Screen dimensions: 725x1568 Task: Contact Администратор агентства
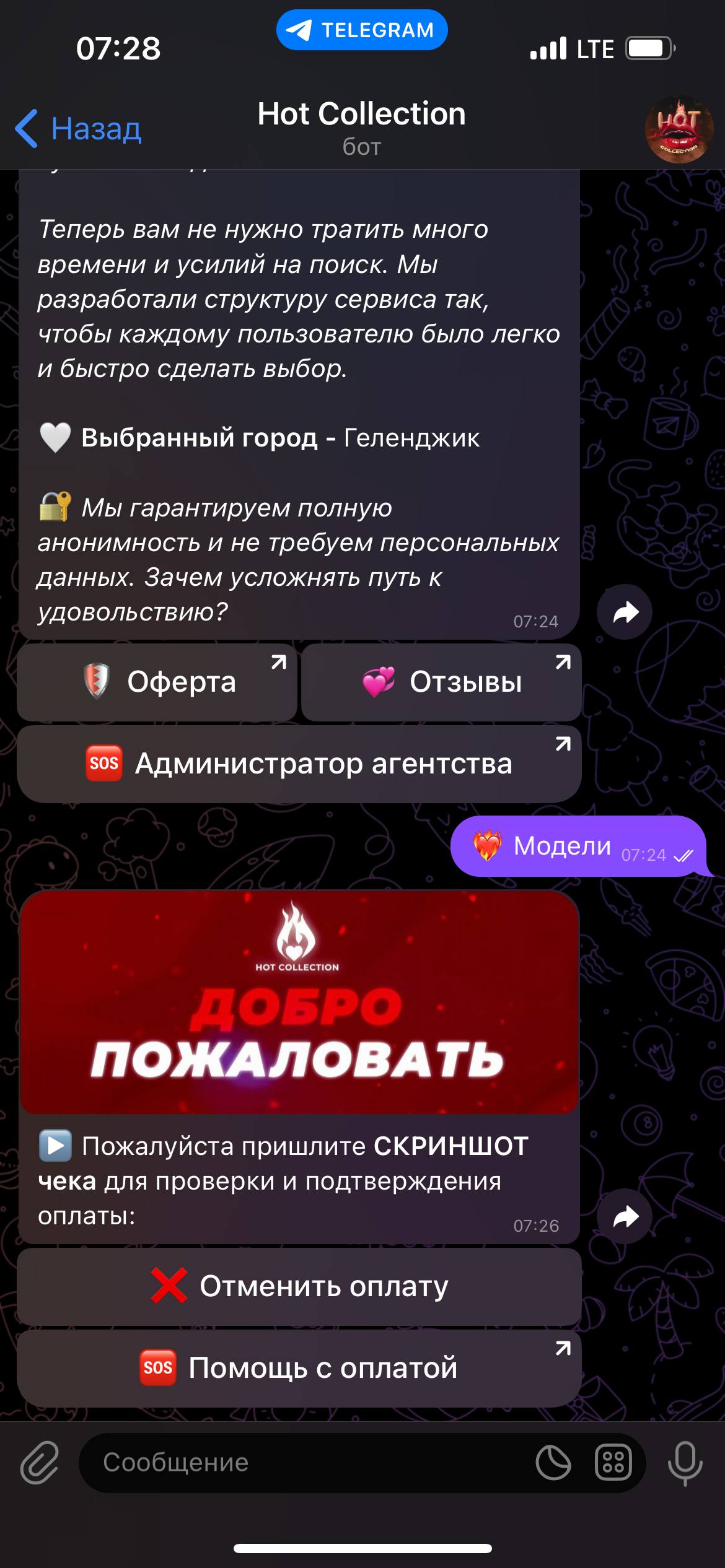click(299, 764)
